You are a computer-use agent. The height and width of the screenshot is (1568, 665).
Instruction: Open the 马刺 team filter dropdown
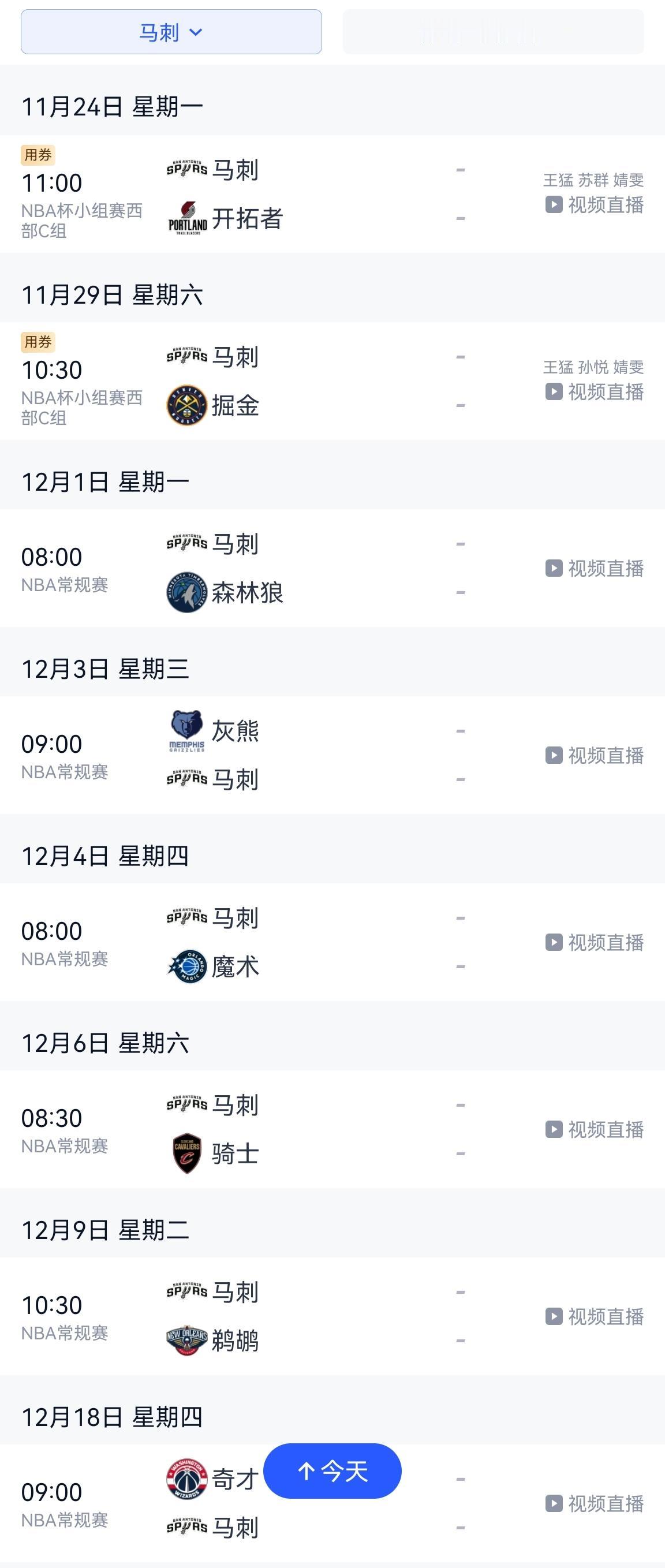click(x=170, y=32)
